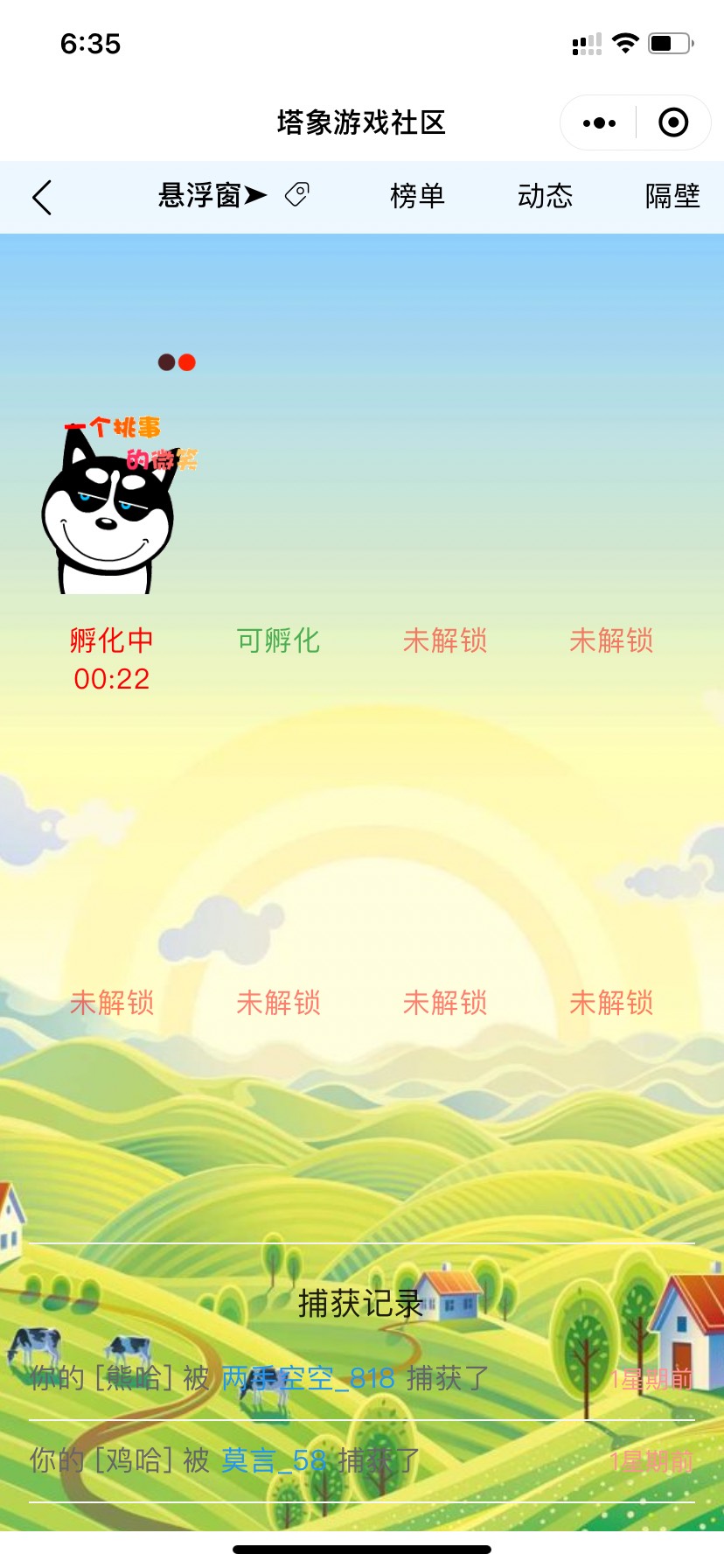Select the husky pet that is 孵化中
Screen dimensions: 724x1568
click(x=109, y=507)
